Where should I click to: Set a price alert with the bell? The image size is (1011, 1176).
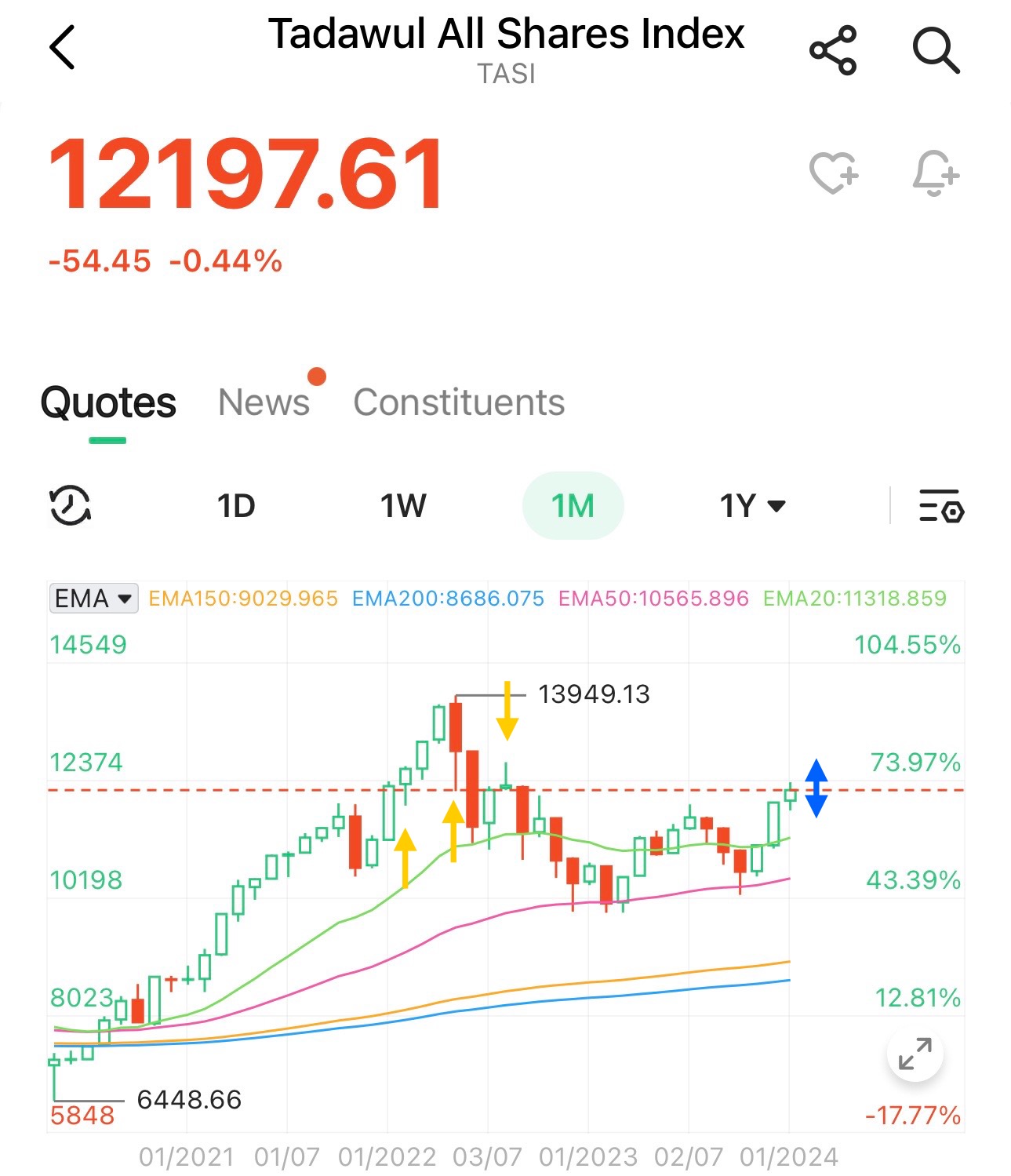click(936, 173)
